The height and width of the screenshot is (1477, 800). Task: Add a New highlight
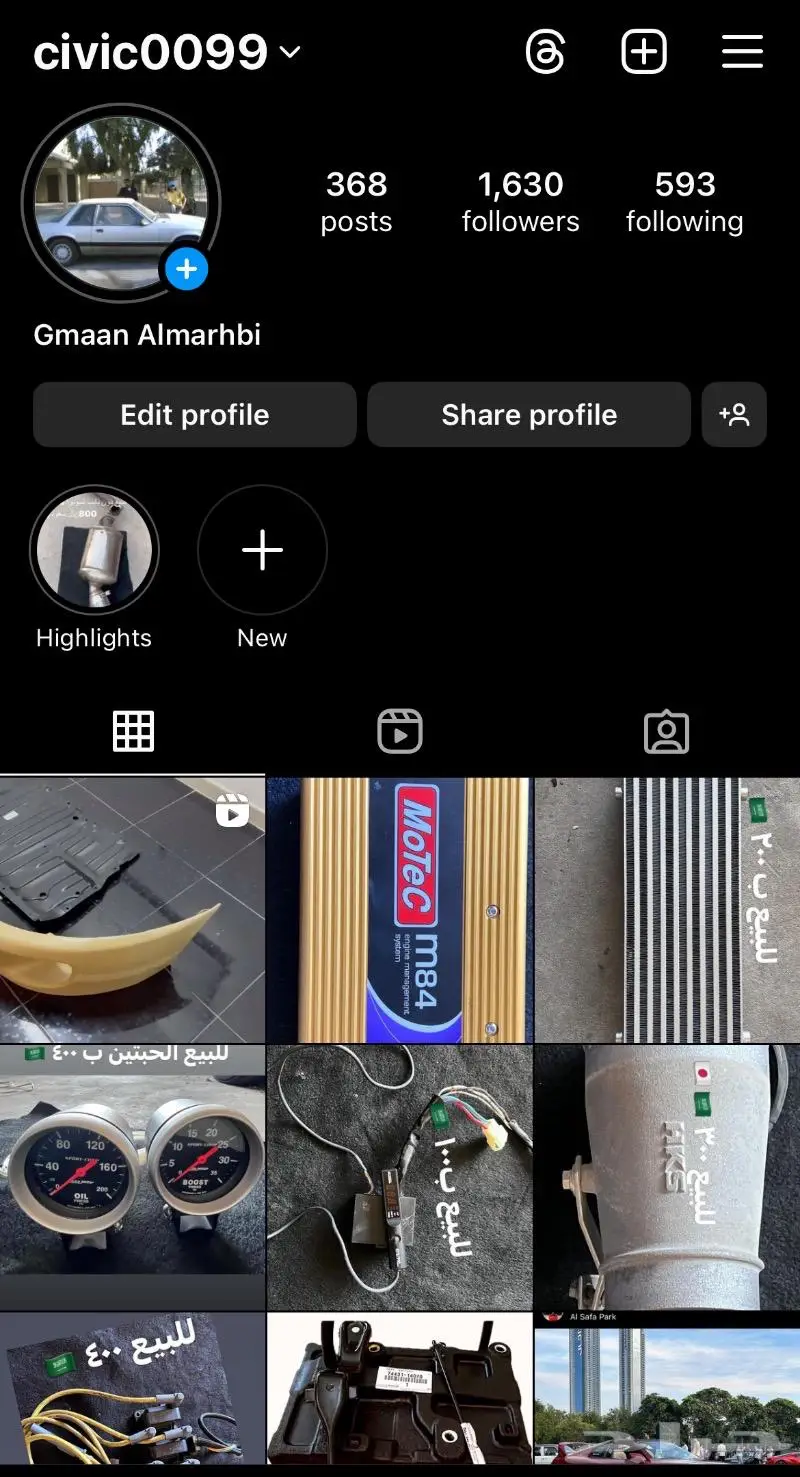coord(262,550)
